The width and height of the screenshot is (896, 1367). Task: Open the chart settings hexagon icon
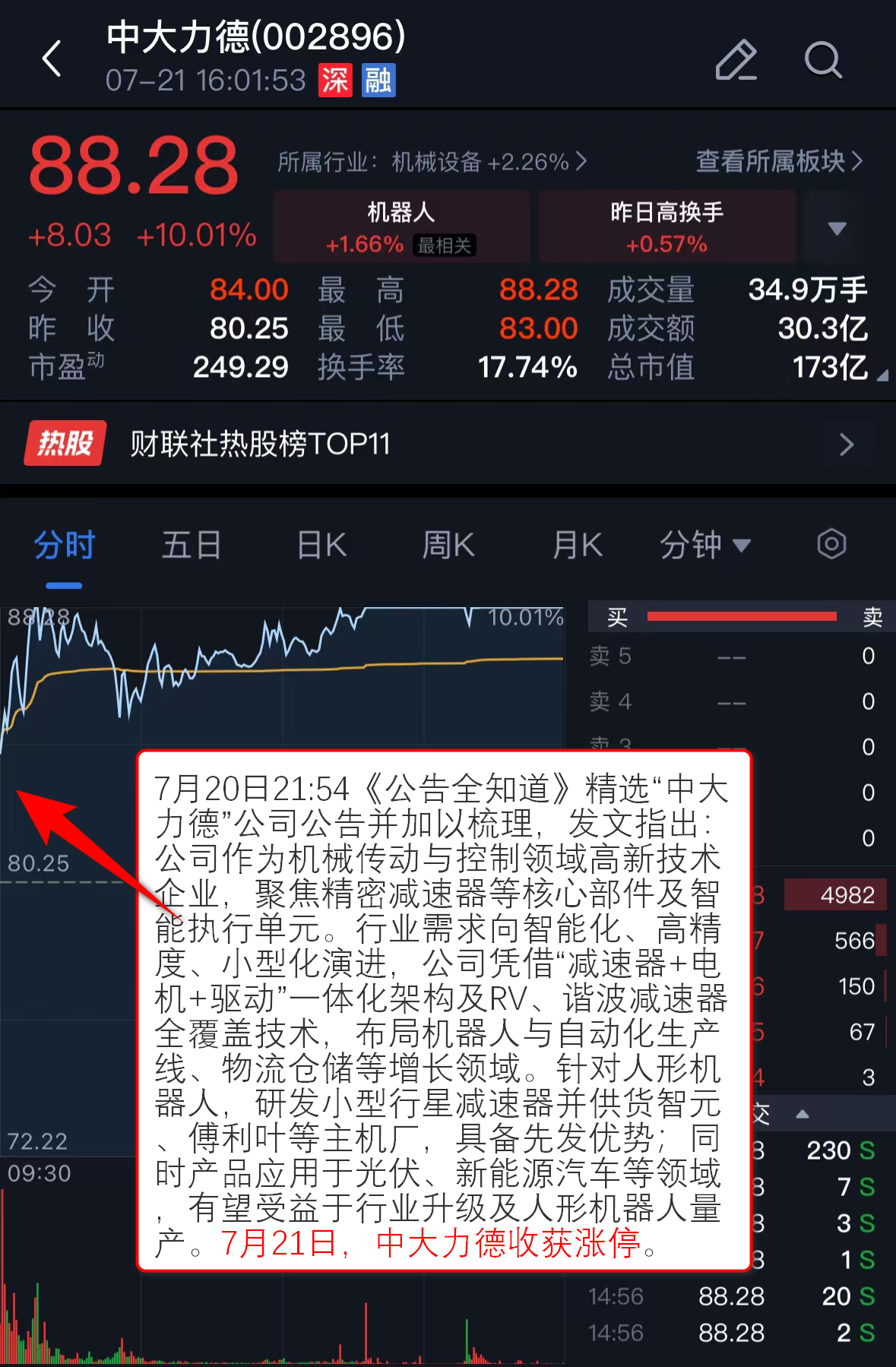pos(831,544)
